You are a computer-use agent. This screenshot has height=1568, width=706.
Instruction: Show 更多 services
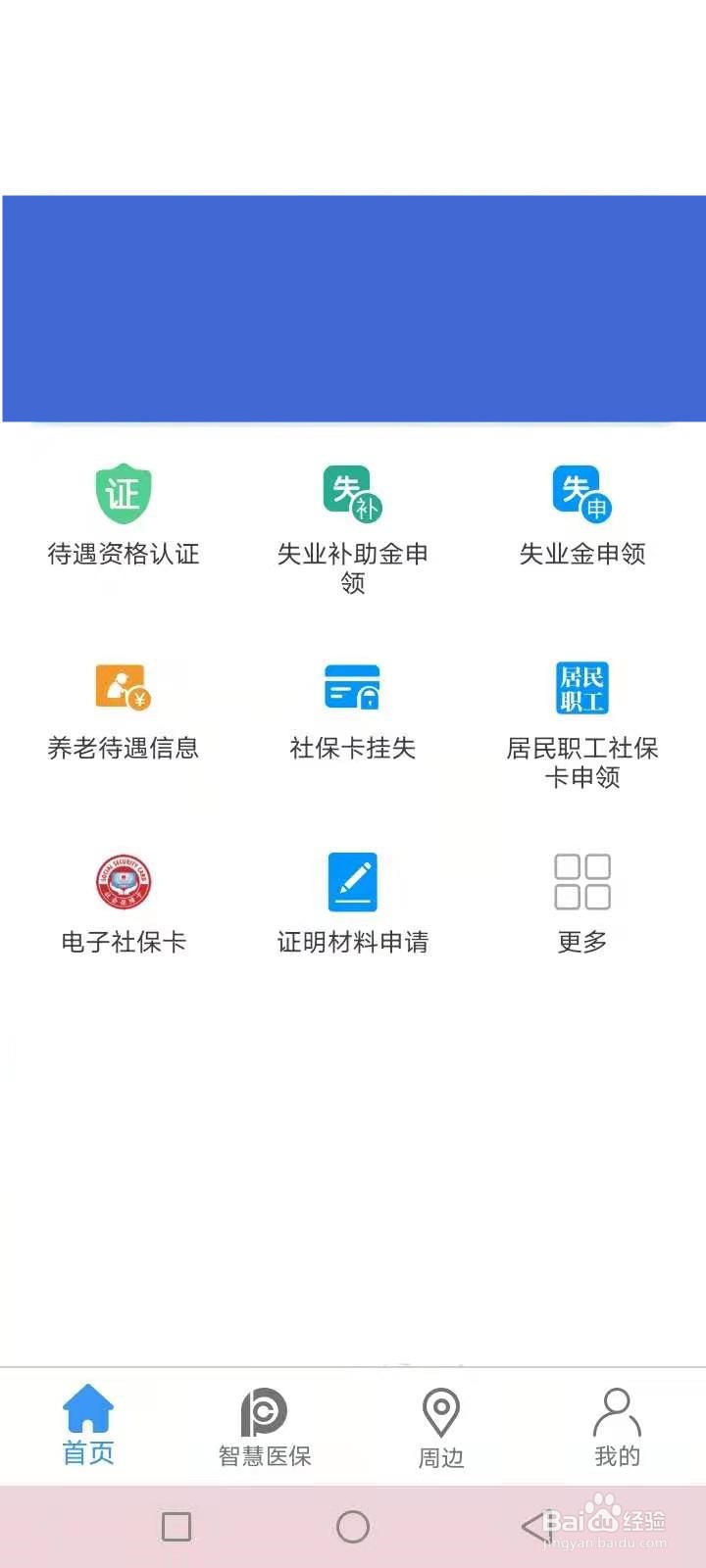(x=582, y=904)
